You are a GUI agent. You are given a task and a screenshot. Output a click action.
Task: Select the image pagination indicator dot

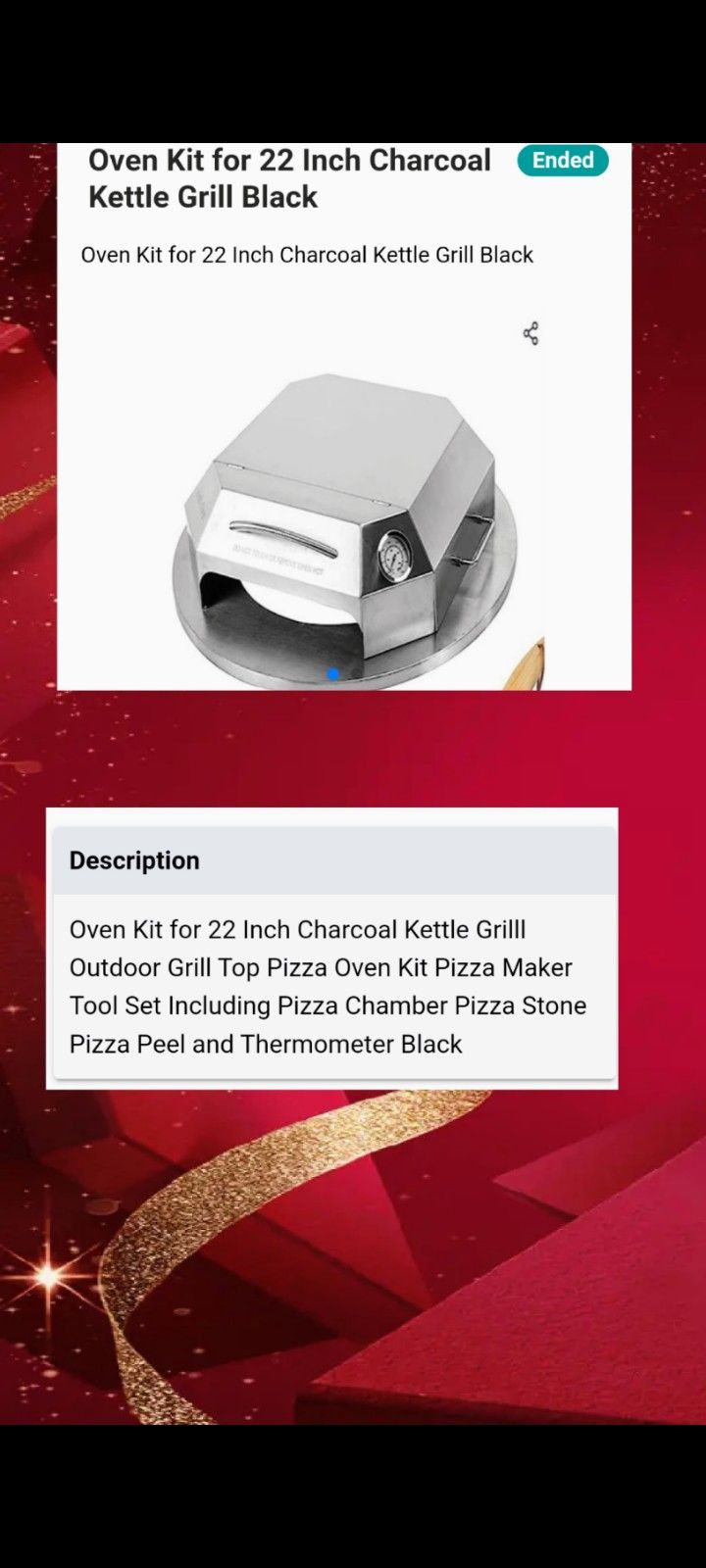[x=332, y=673]
